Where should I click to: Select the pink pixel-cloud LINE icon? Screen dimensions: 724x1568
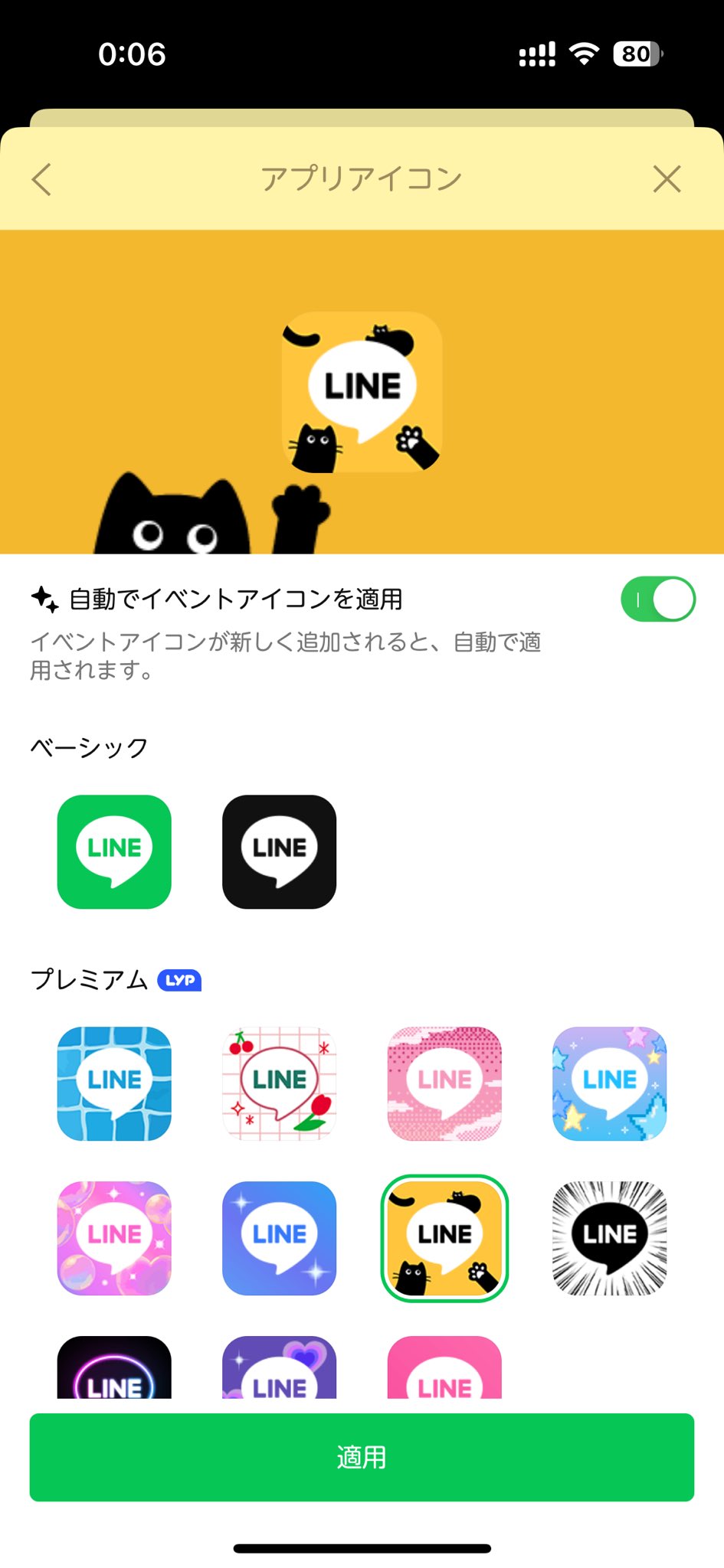(444, 1083)
